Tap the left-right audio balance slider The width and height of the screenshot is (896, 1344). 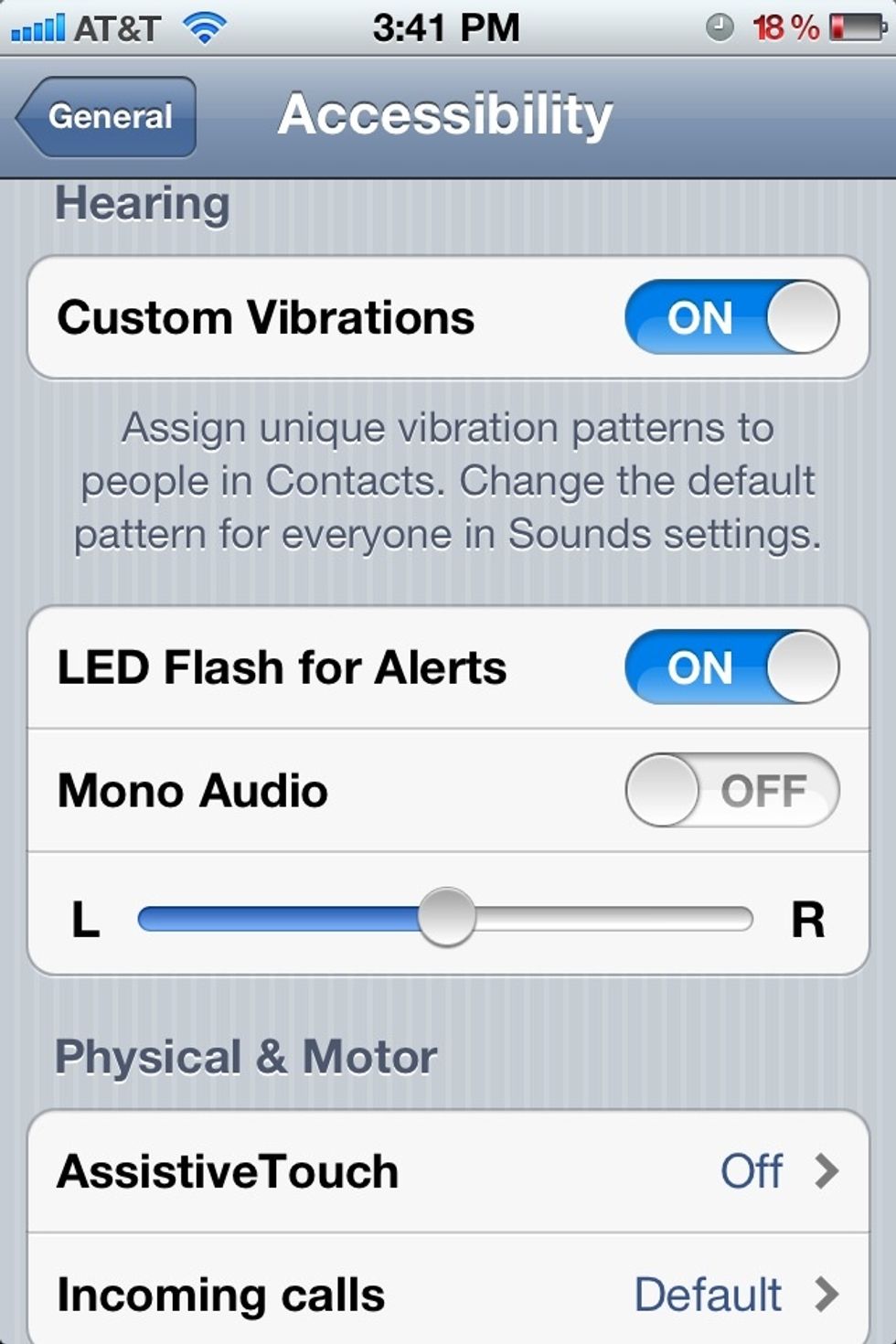tap(446, 917)
